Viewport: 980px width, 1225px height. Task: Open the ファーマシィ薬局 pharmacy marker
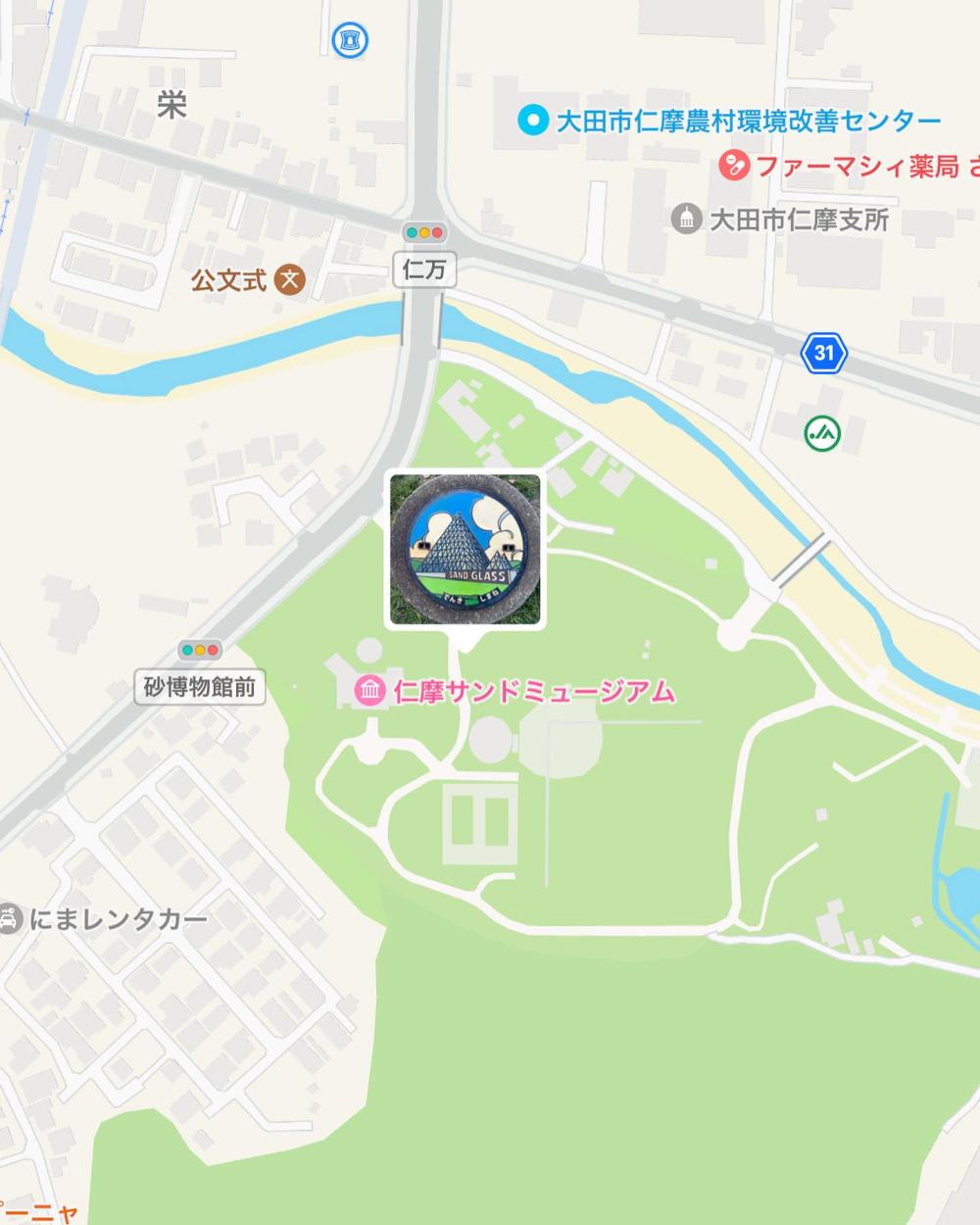[x=732, y=166]
